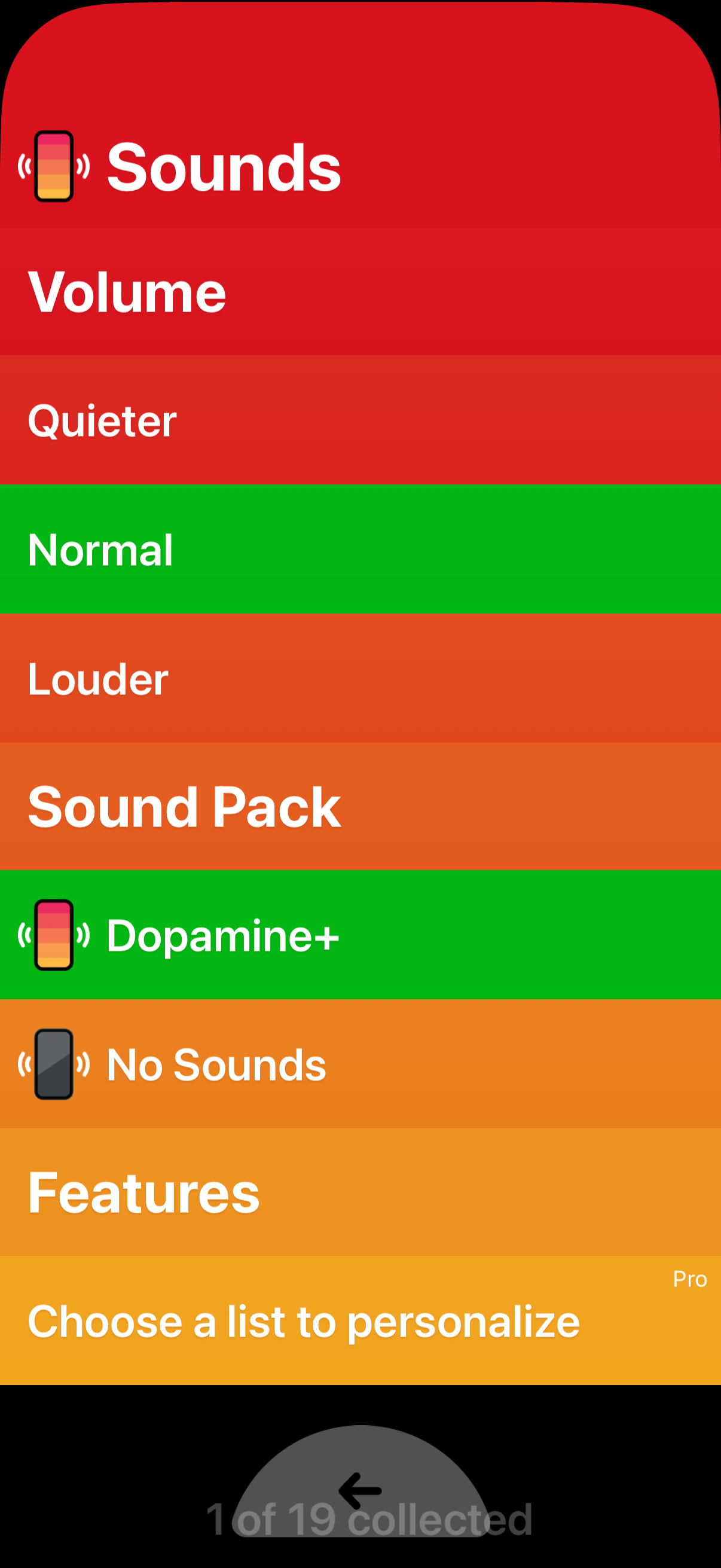Select the Quieter volume option
Image resolution: width=721 pixels, height=1568 pixels.
click(x=360, y=420)
